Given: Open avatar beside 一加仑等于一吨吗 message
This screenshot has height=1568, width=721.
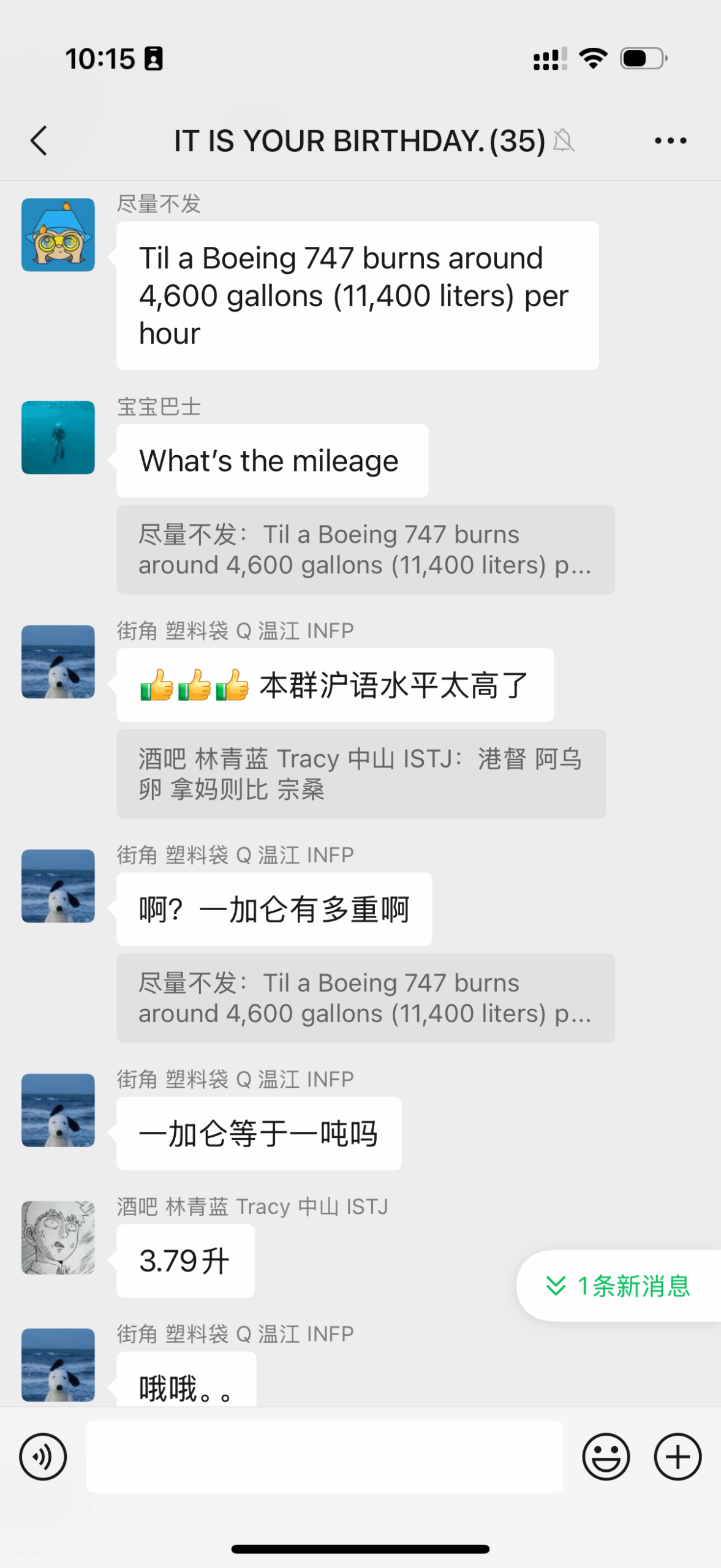Looking at the screenshot, I should point(58,1110).
